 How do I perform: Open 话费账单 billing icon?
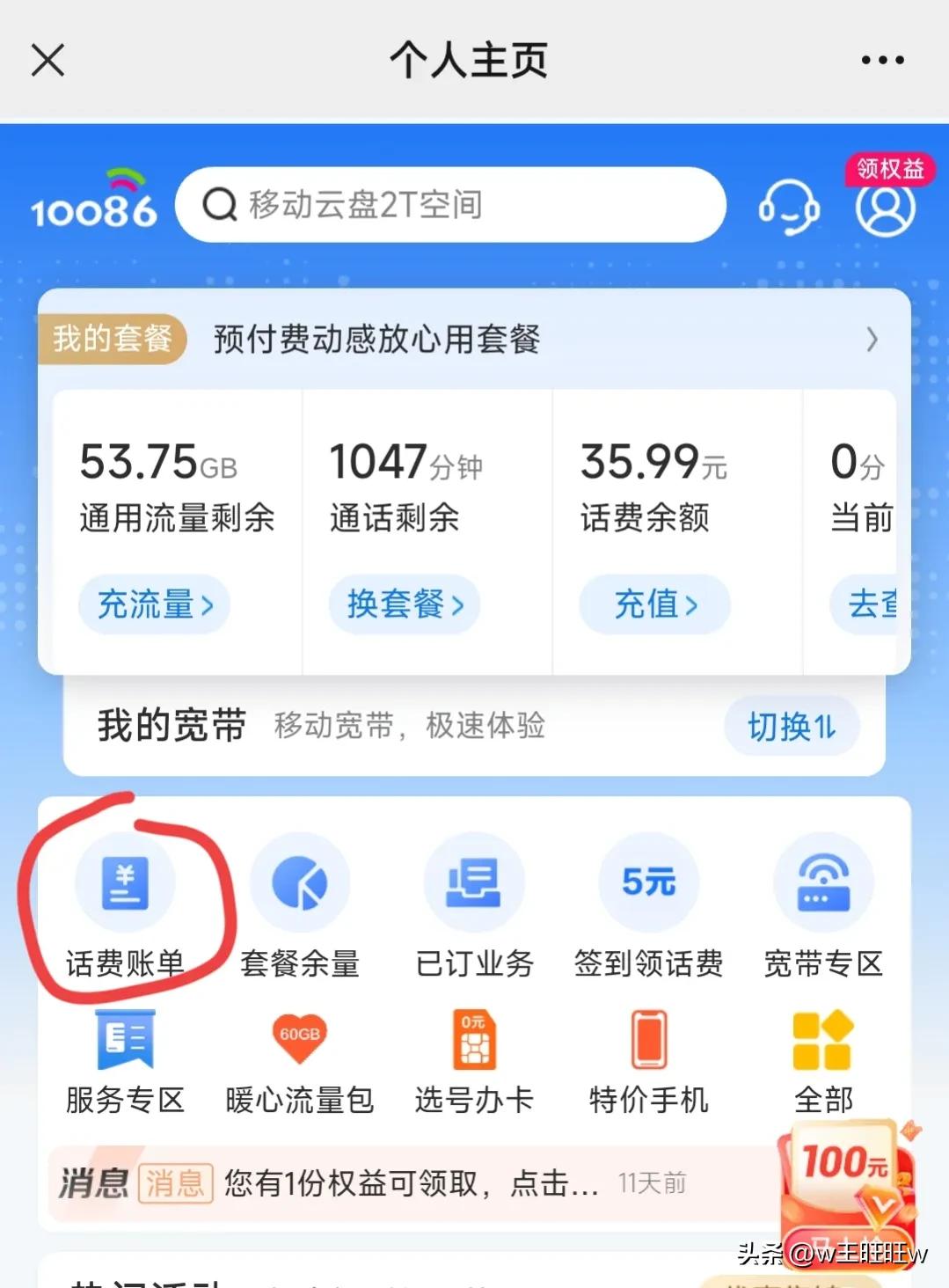[126, 882]
